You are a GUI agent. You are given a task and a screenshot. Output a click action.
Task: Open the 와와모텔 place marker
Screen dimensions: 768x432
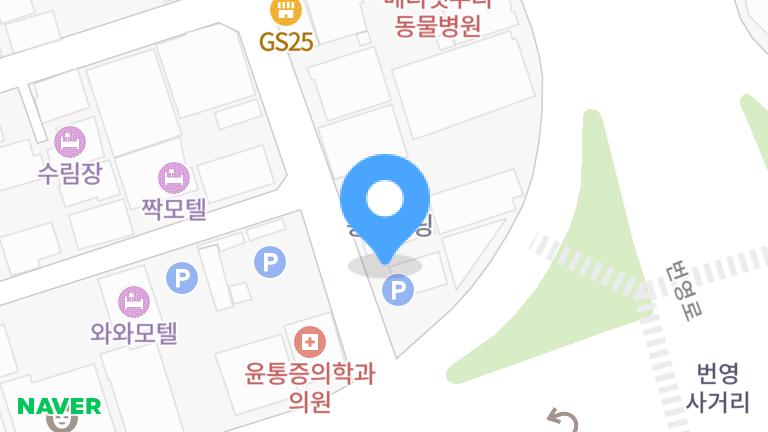point(133,300)
